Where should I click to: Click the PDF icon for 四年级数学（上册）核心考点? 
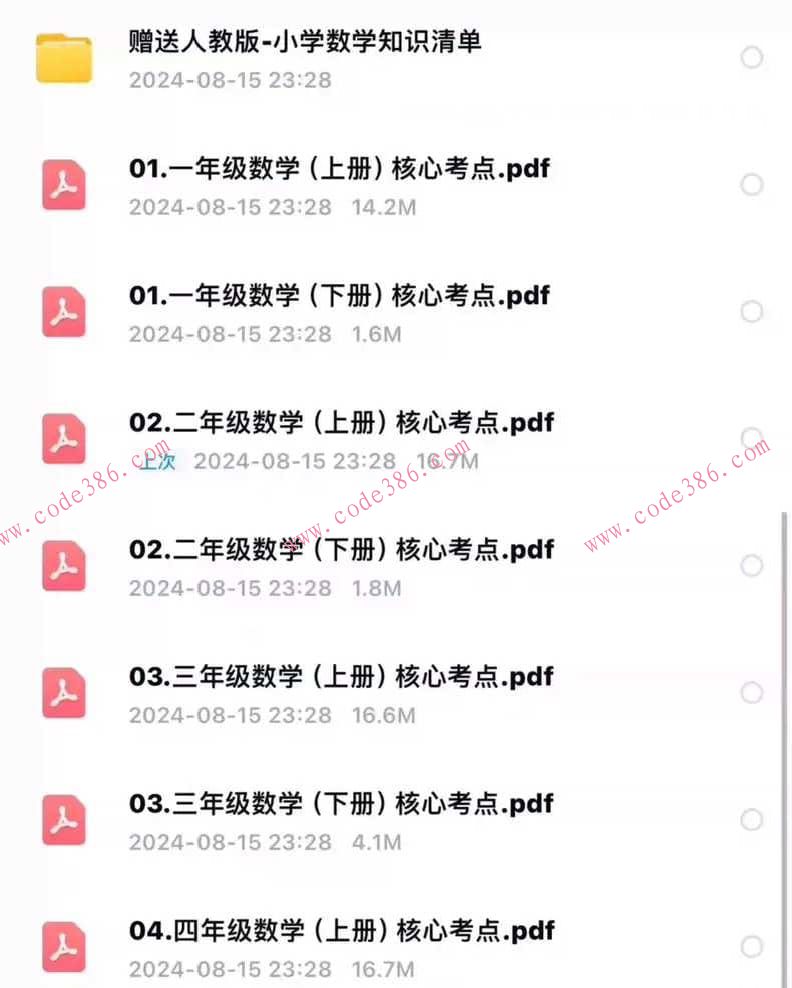pos(63,947)
